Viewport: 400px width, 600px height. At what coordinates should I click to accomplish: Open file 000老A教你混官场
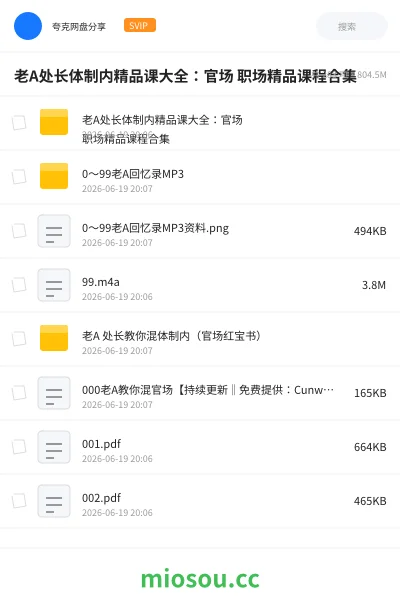pyautogui.click(x=200, y=393)
